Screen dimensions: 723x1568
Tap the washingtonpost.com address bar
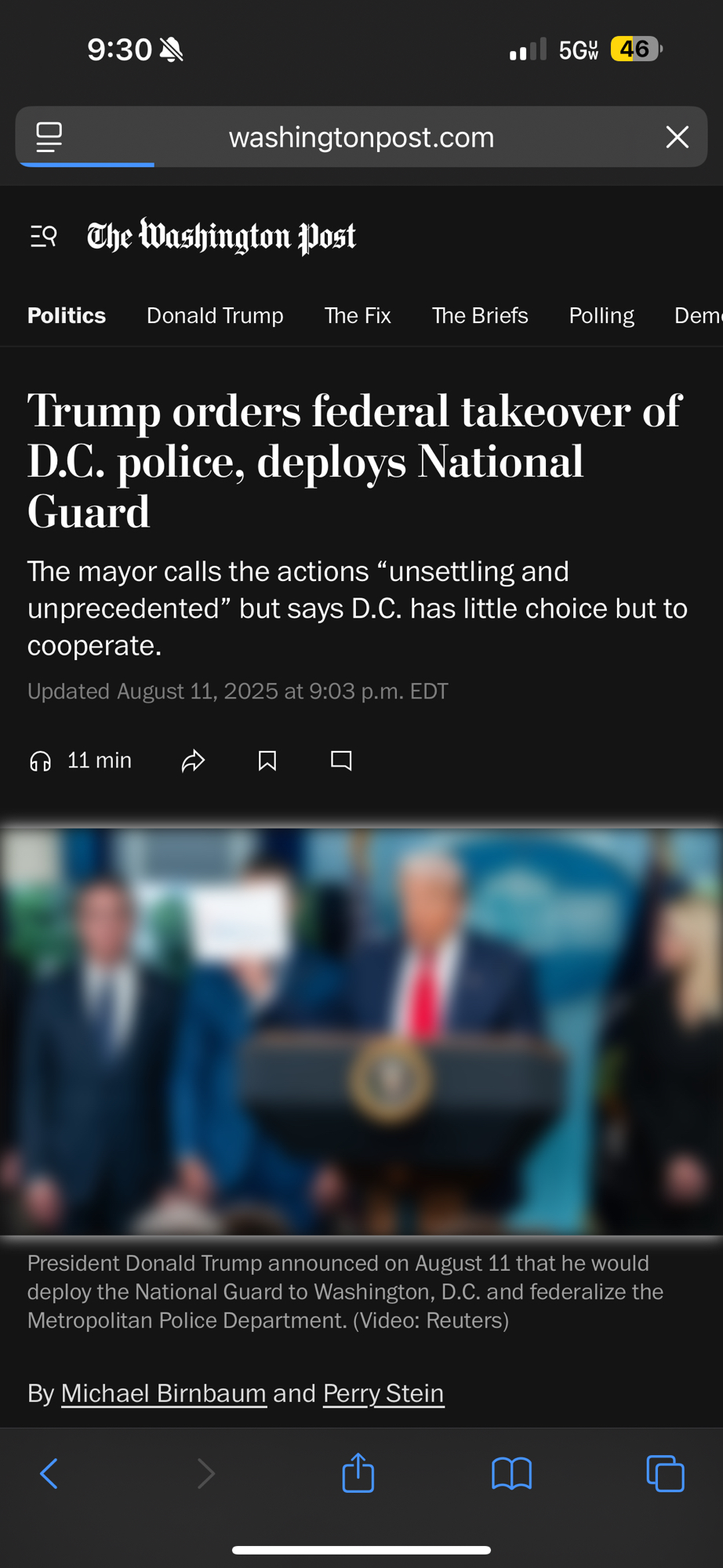(361, 137)
